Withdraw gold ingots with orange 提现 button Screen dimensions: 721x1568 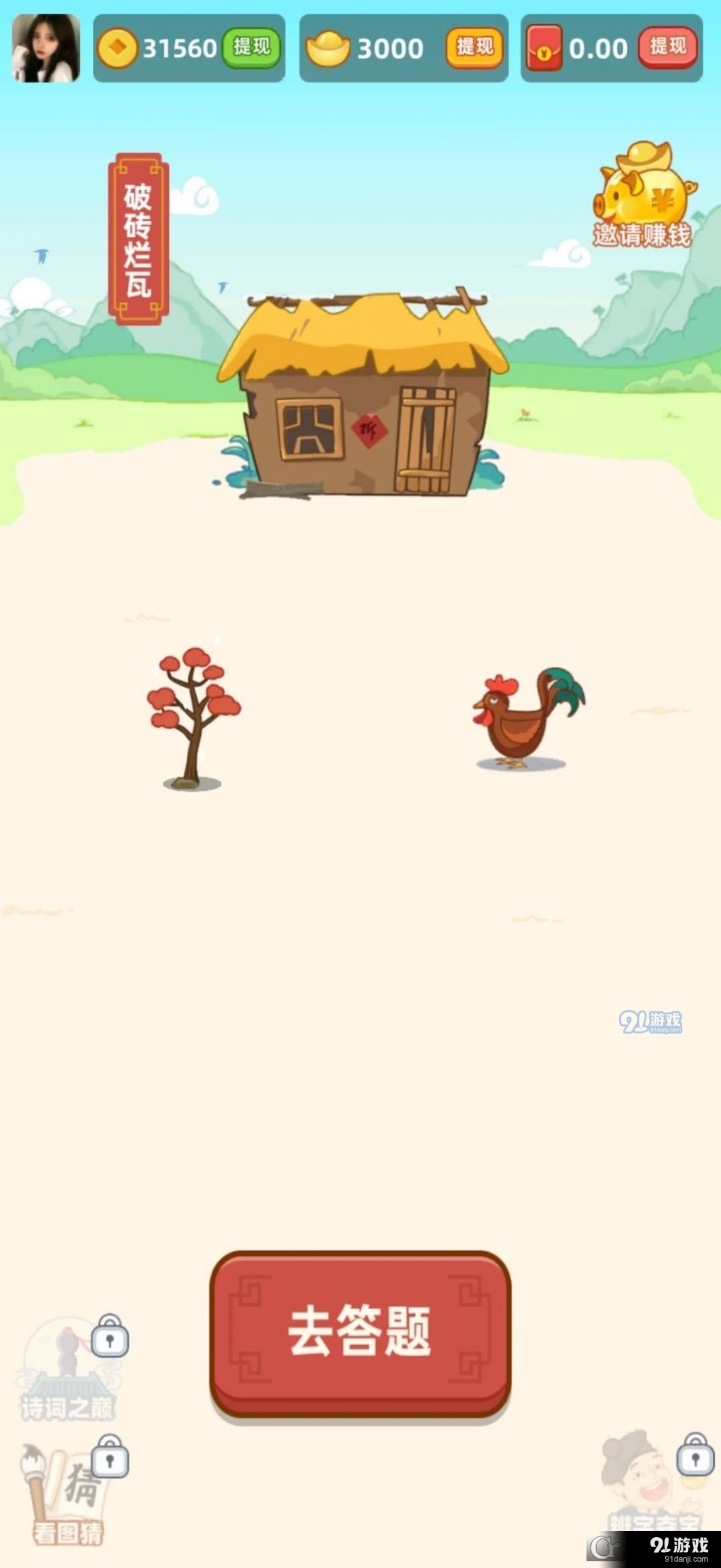point(475,47)
